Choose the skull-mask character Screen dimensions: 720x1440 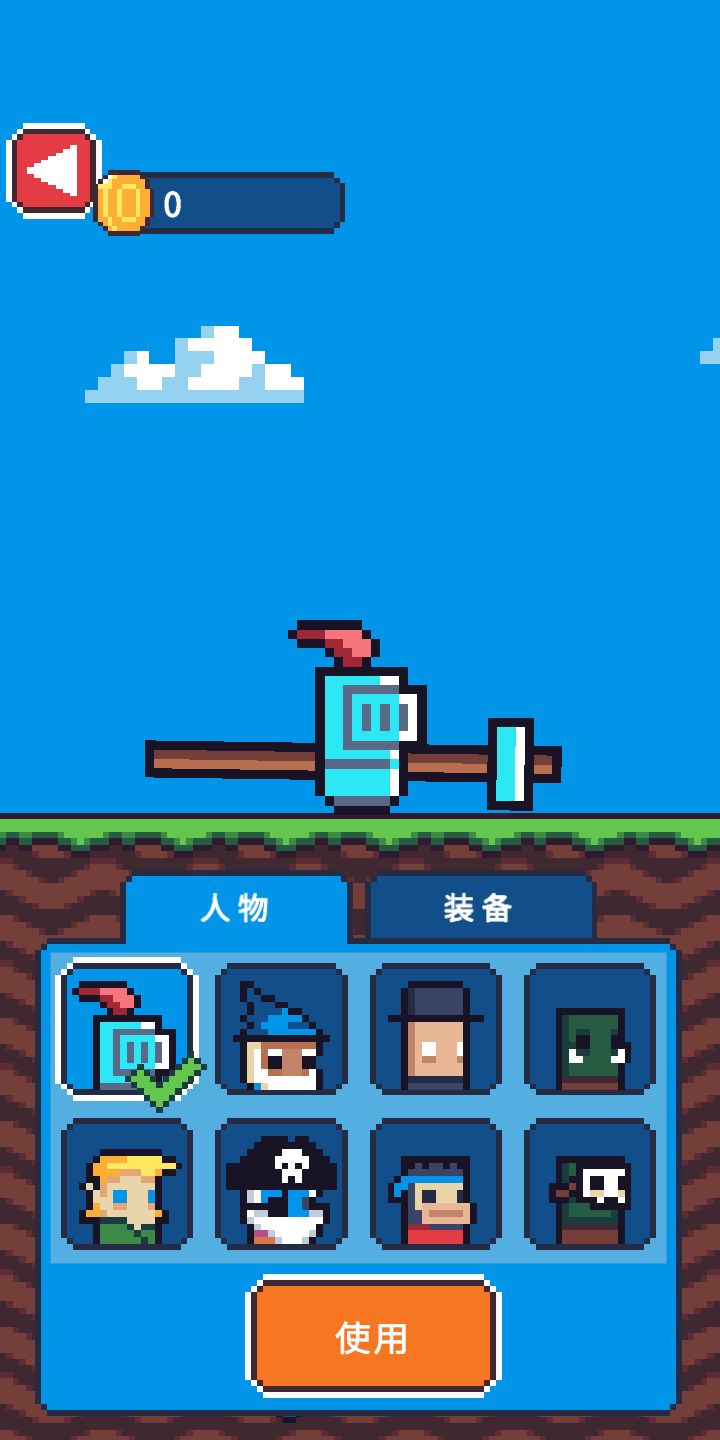tap(590, 1184)
